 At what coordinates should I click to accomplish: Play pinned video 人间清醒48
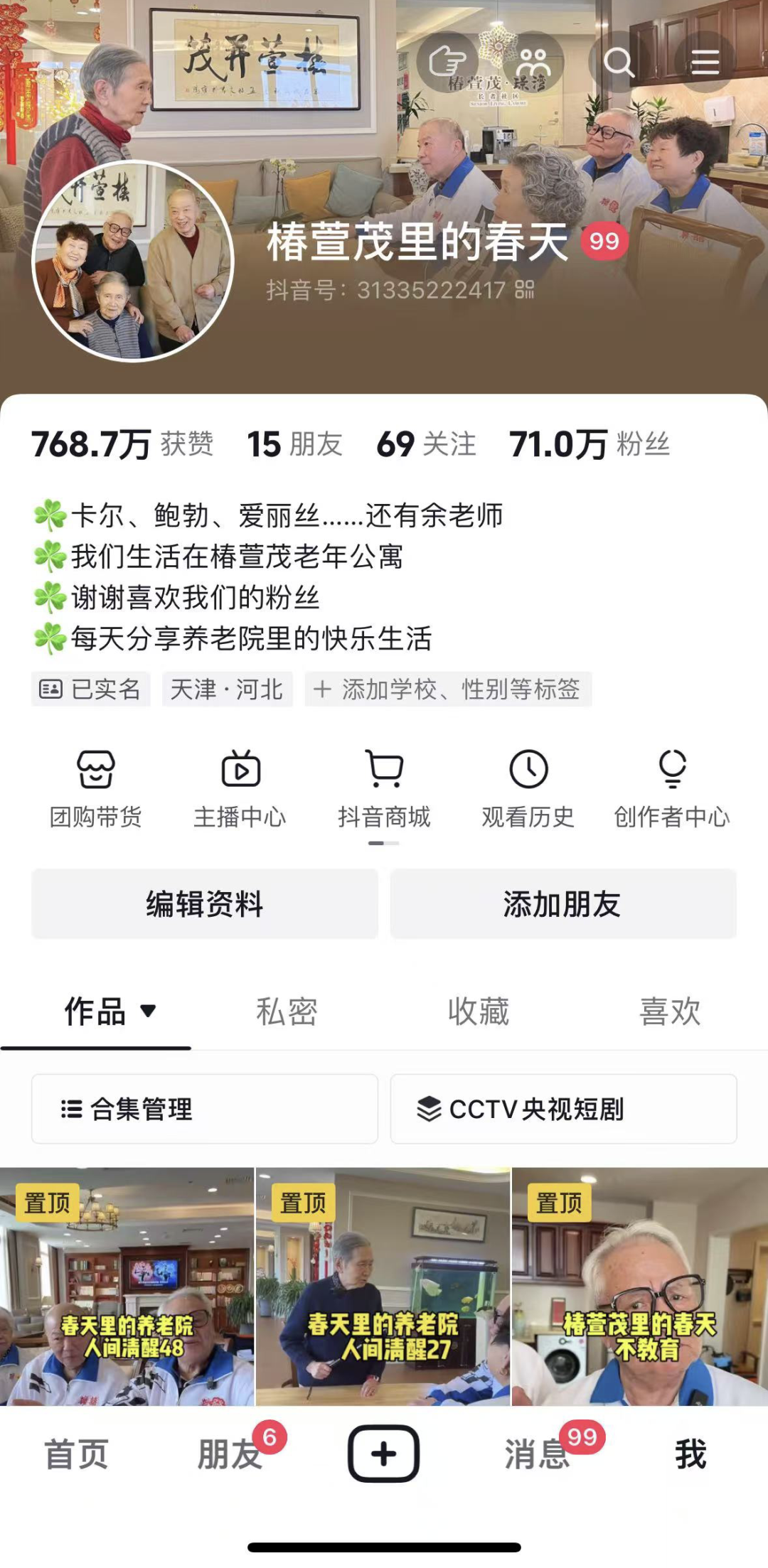[x=127, y=1287]
